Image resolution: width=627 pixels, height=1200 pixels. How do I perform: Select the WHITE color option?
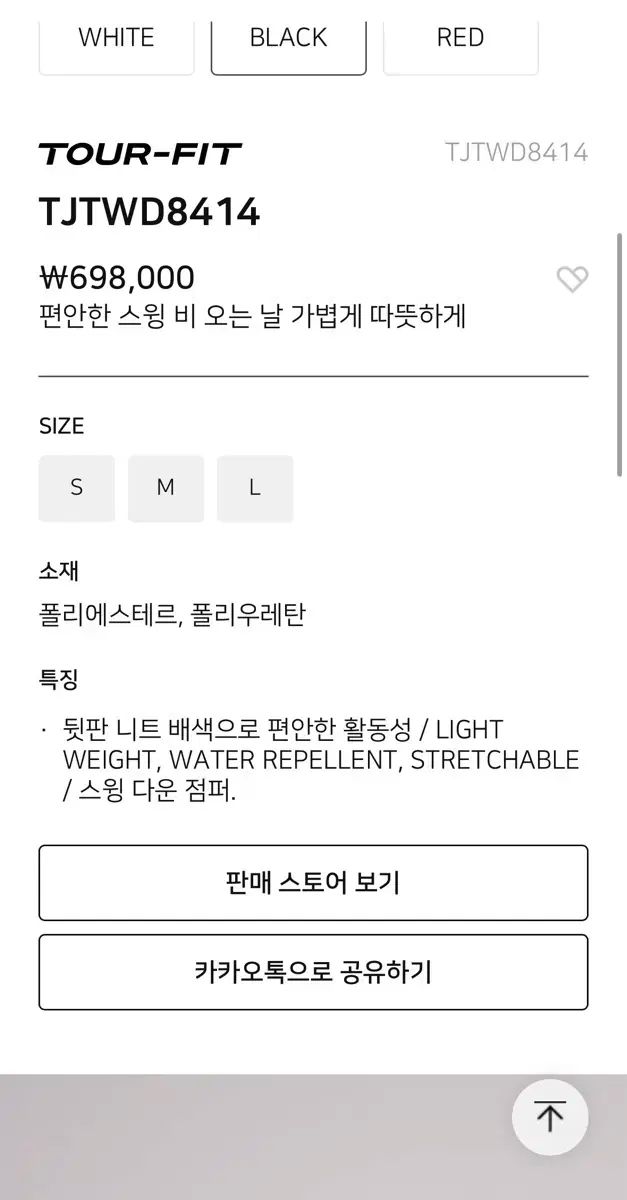click(x=116, y=38)
